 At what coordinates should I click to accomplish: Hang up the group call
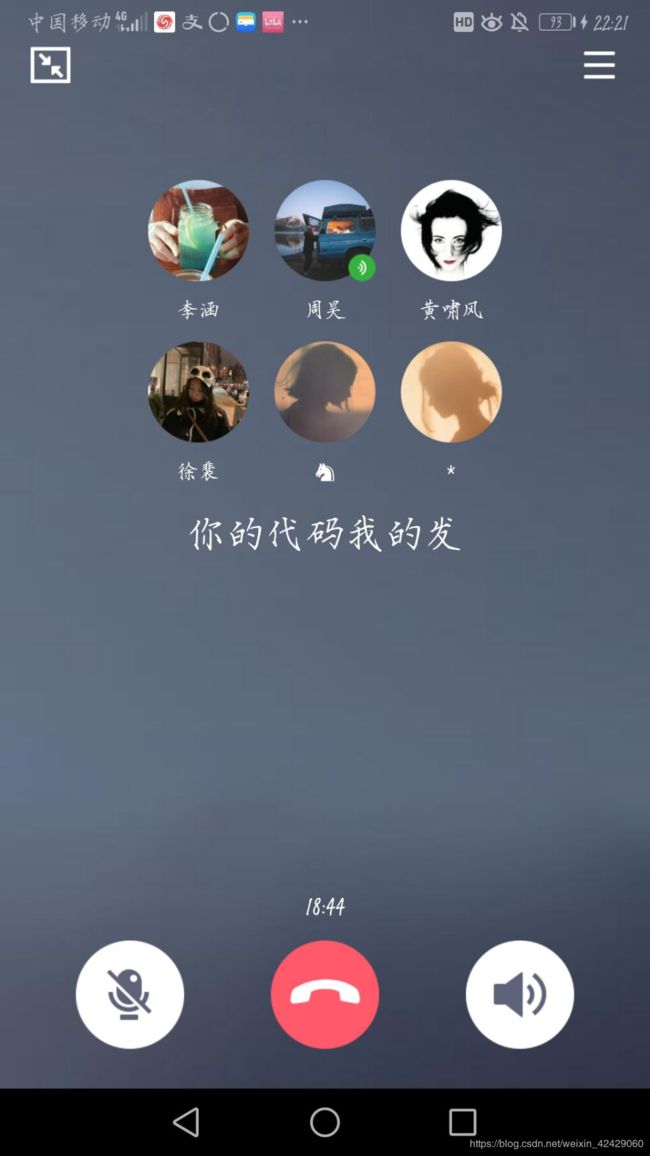325,994
